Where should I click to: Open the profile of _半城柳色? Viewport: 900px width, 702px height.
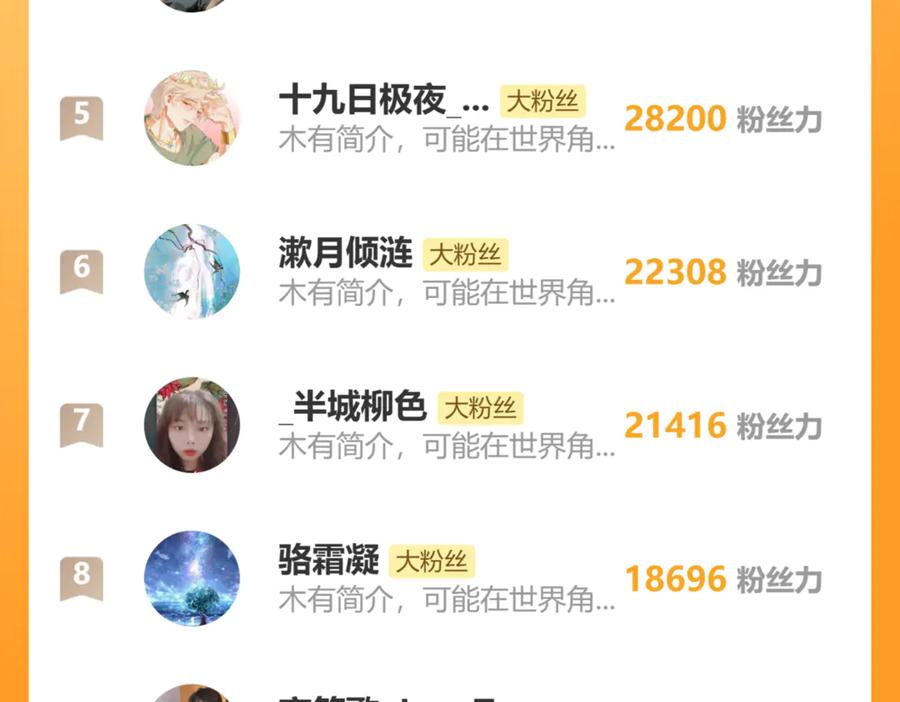(x=353, y=408)
